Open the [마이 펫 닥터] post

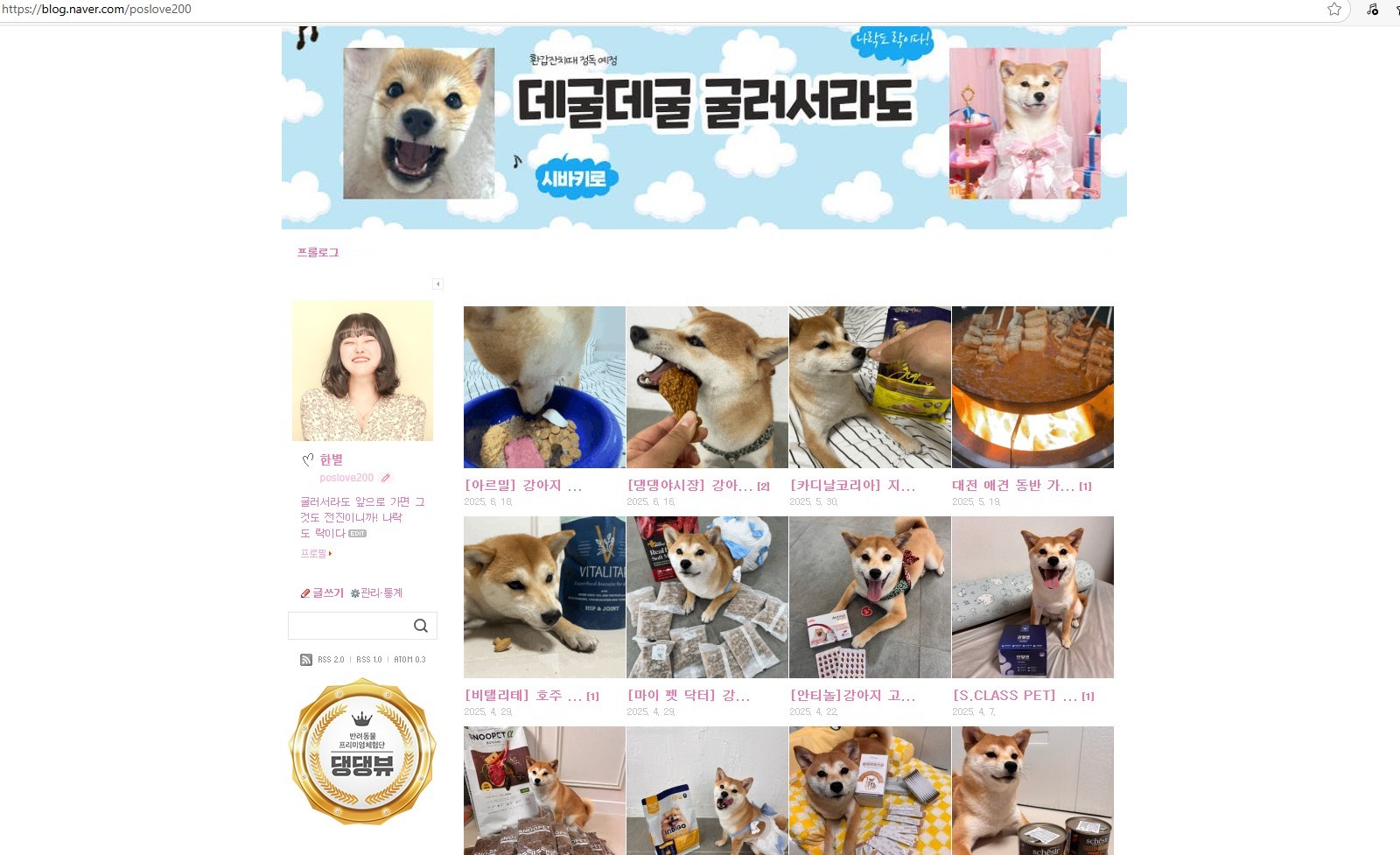click(689, 695)
